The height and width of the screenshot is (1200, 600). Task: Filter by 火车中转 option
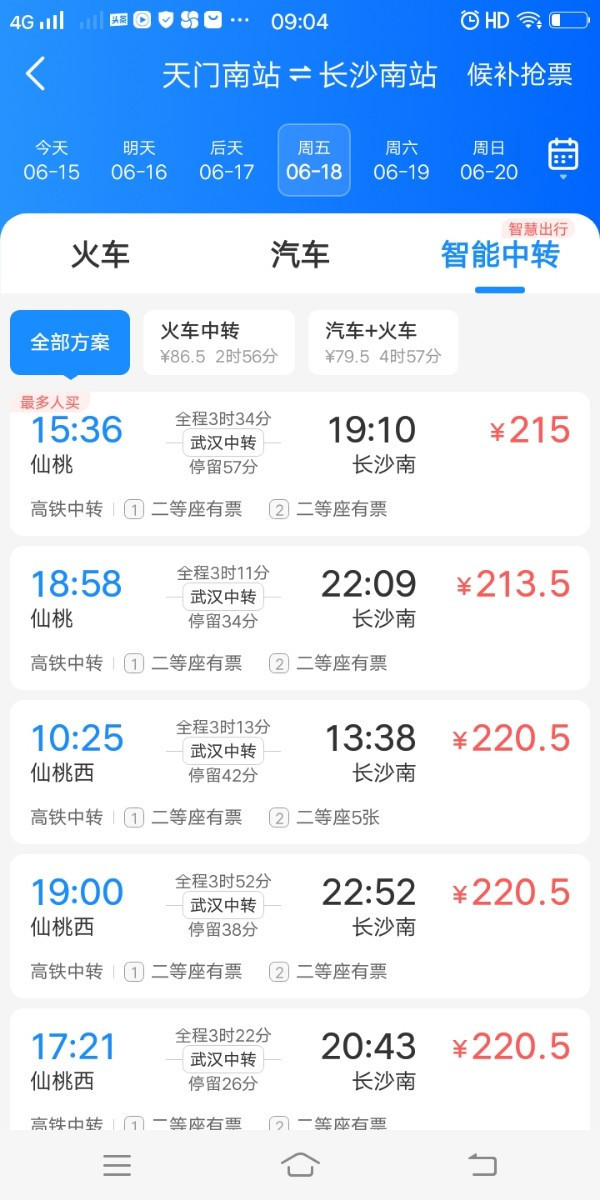[219, 343]
